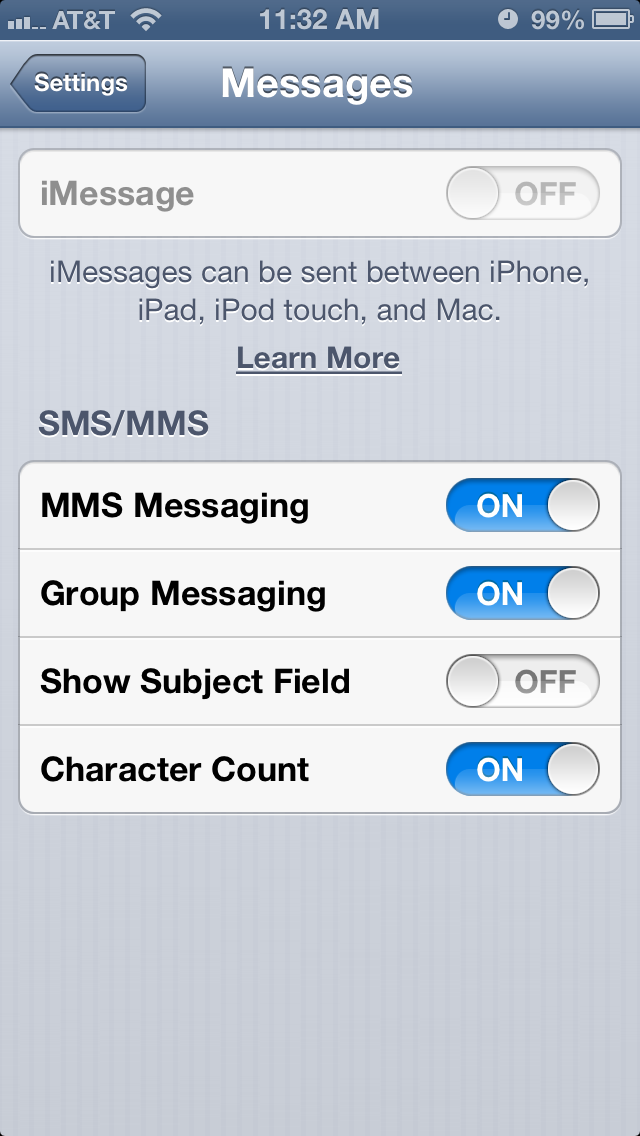Disable MMS Messaging
This screenshot has width=640, height=1136.
[x=523, y=506]
